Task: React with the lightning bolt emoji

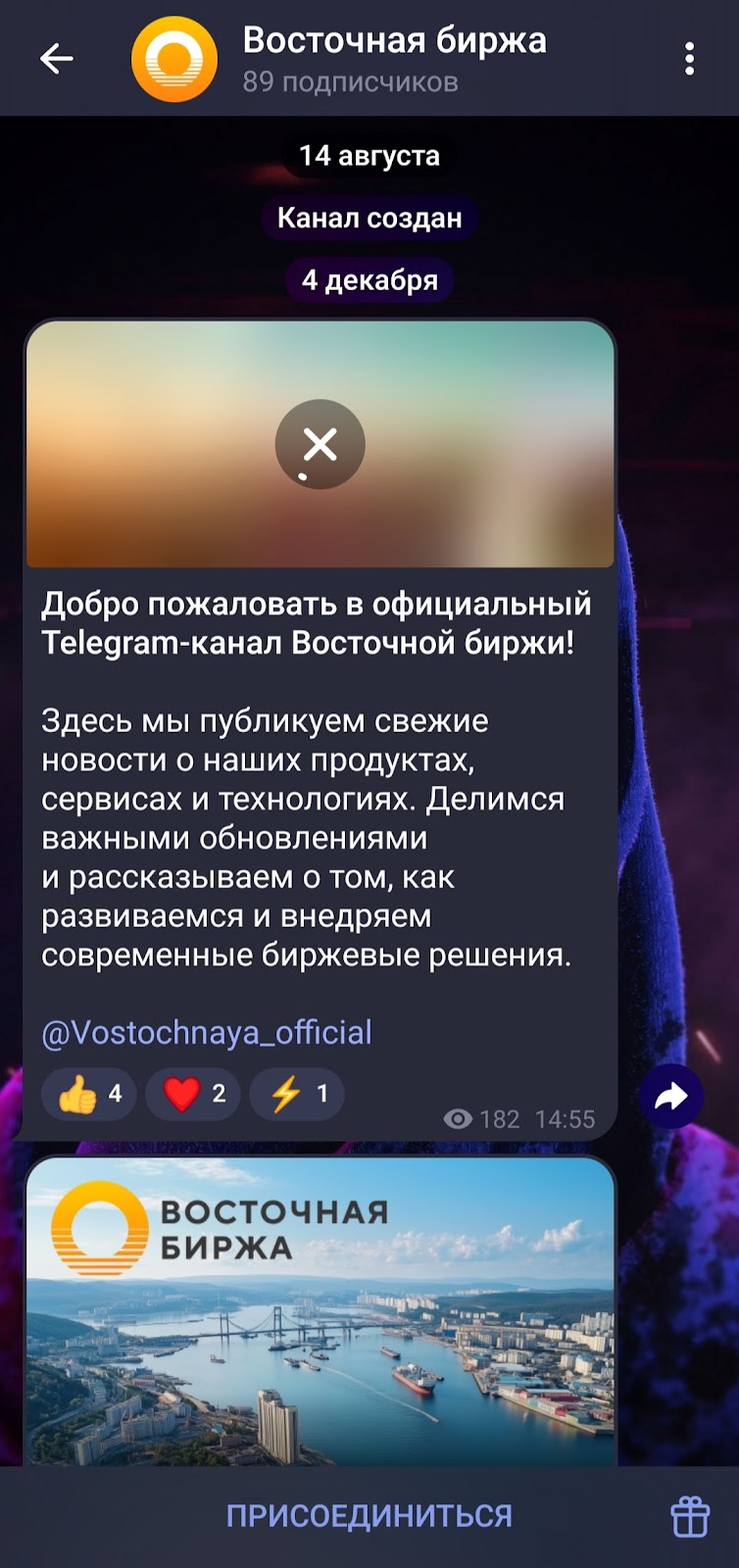Action: (x=296, y=1094)
